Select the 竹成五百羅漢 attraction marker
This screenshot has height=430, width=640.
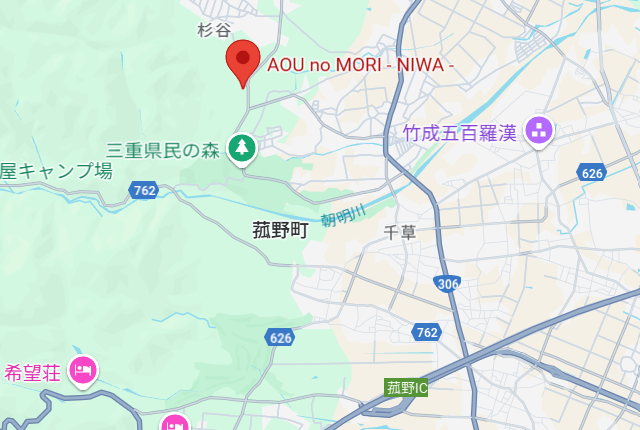539,130
